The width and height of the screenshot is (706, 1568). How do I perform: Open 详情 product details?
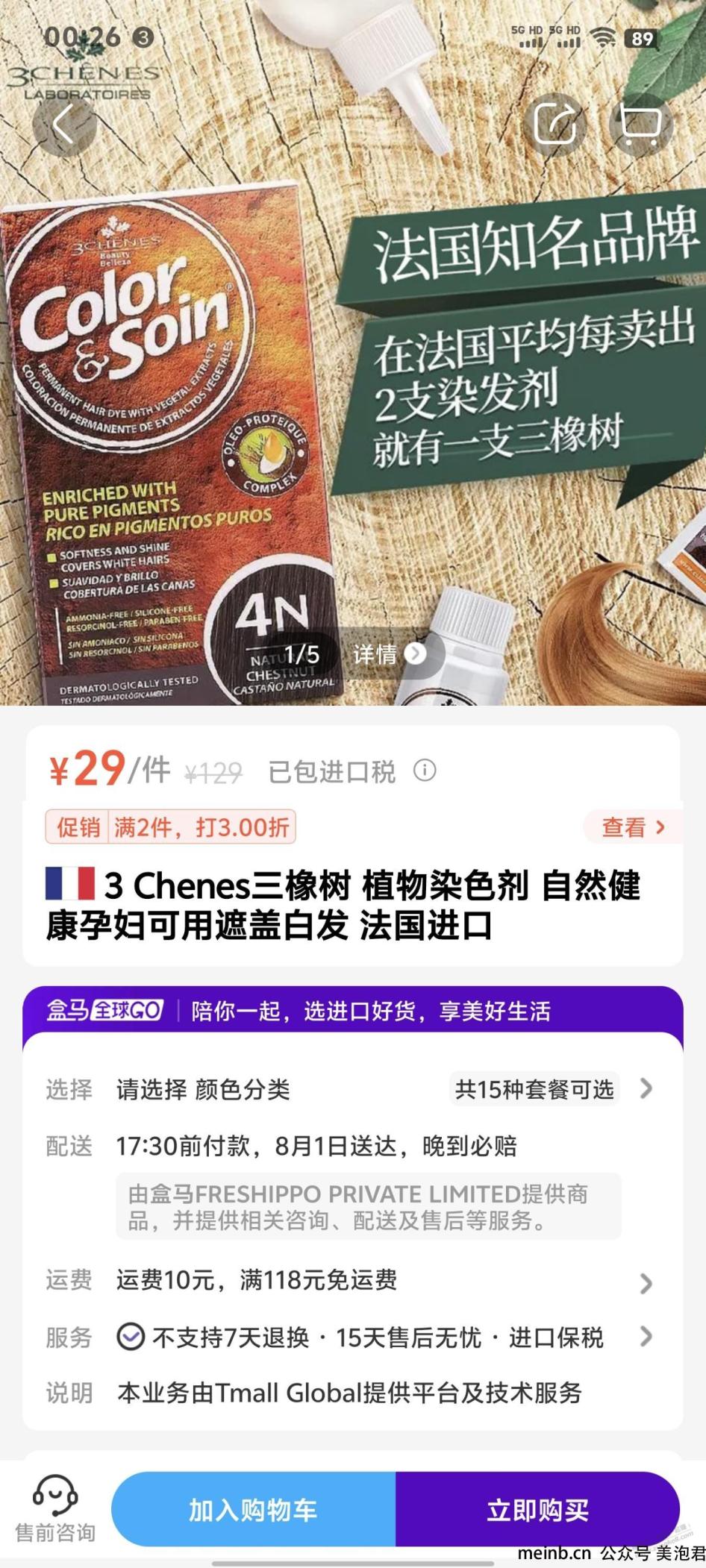click(x=390, y=654)
